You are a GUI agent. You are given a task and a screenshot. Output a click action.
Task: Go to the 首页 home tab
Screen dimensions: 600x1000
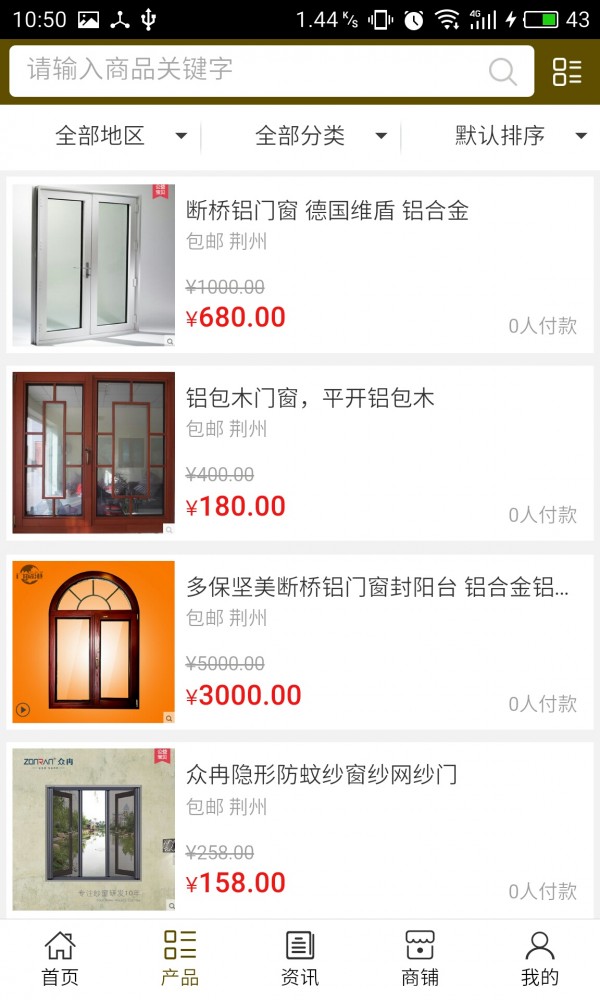(x=60, y=958)
